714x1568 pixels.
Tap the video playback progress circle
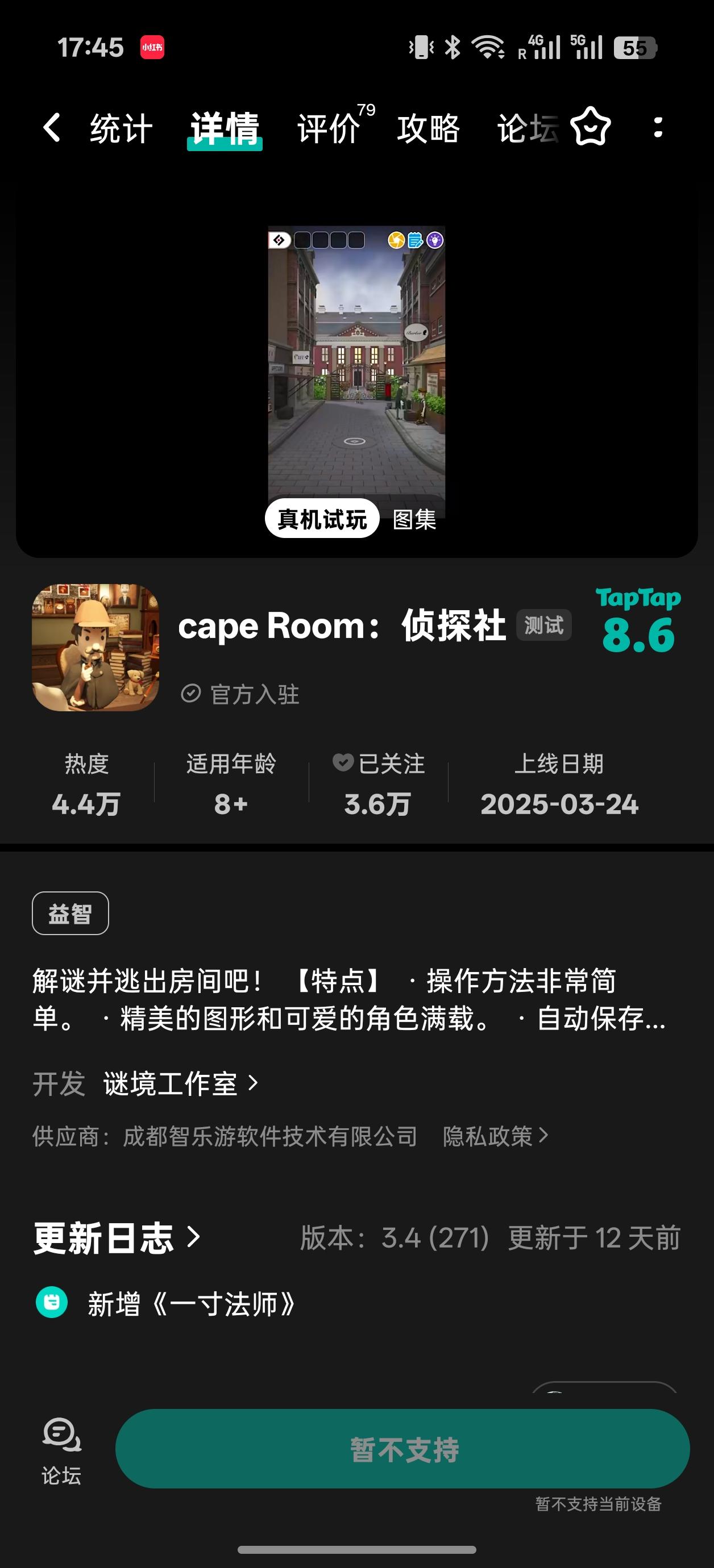[x=355, y=440]
